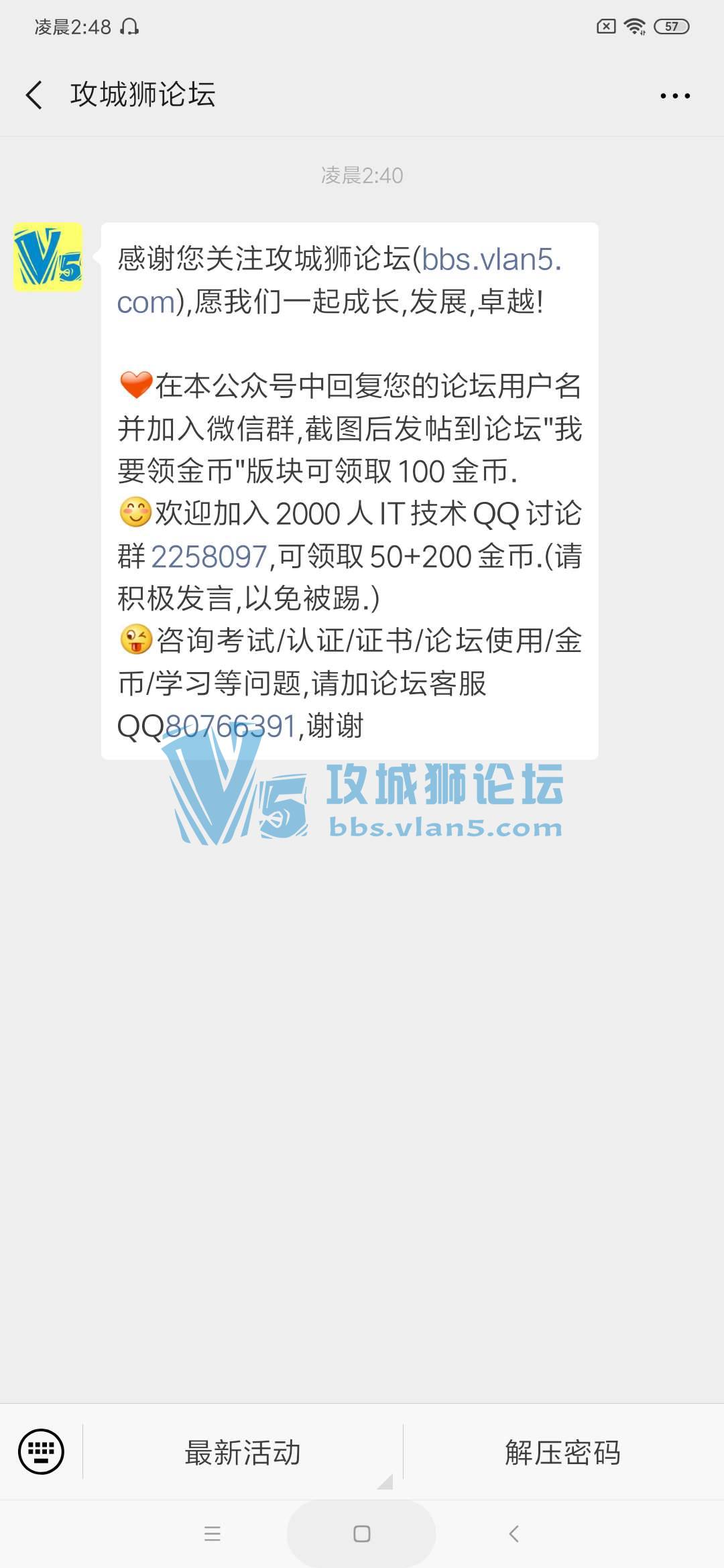Open the V5 account avatar
Screen dimensions: 724x1568
tap(48, 257)
